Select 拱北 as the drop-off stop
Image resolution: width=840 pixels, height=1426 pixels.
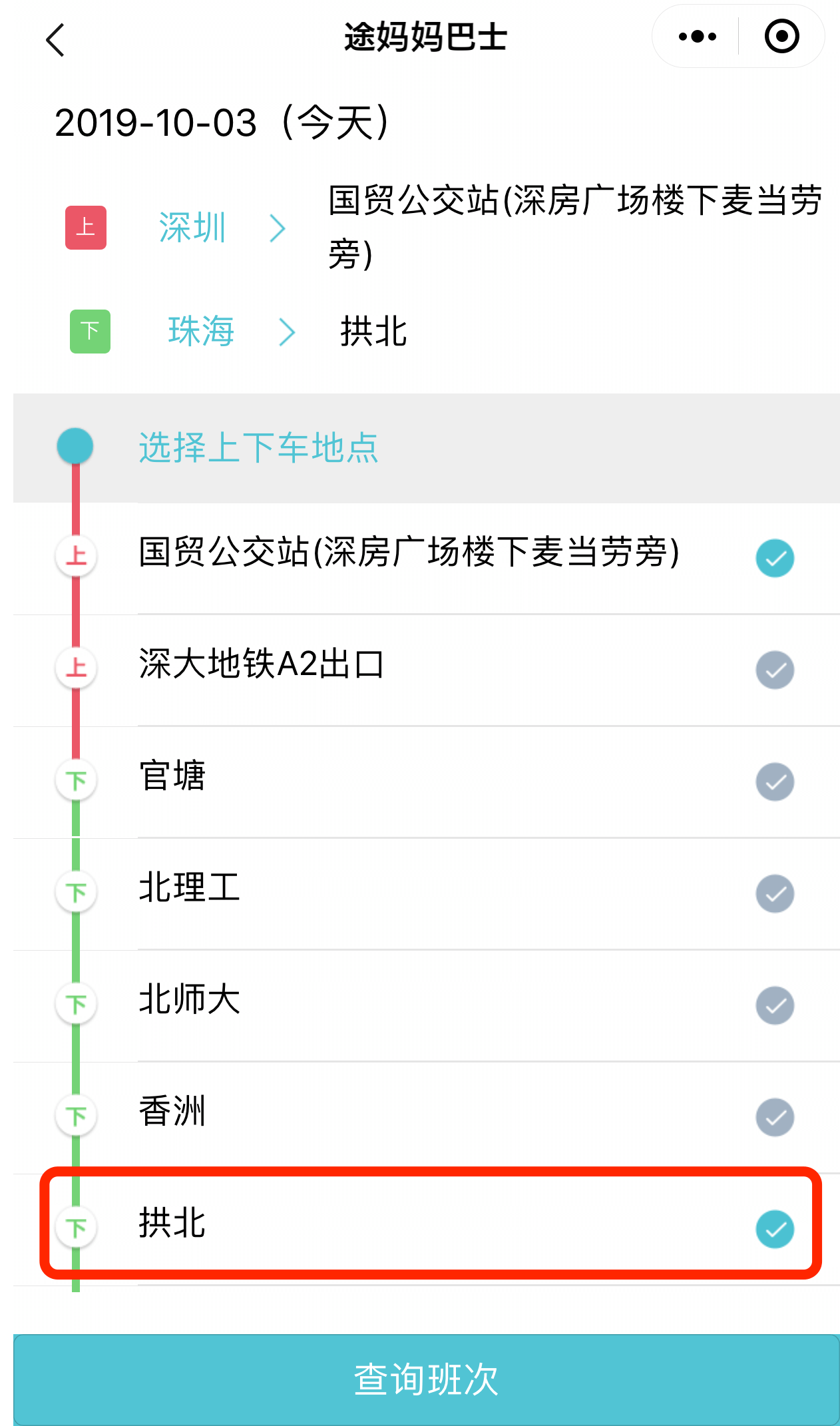click(x=427, y=1229)
